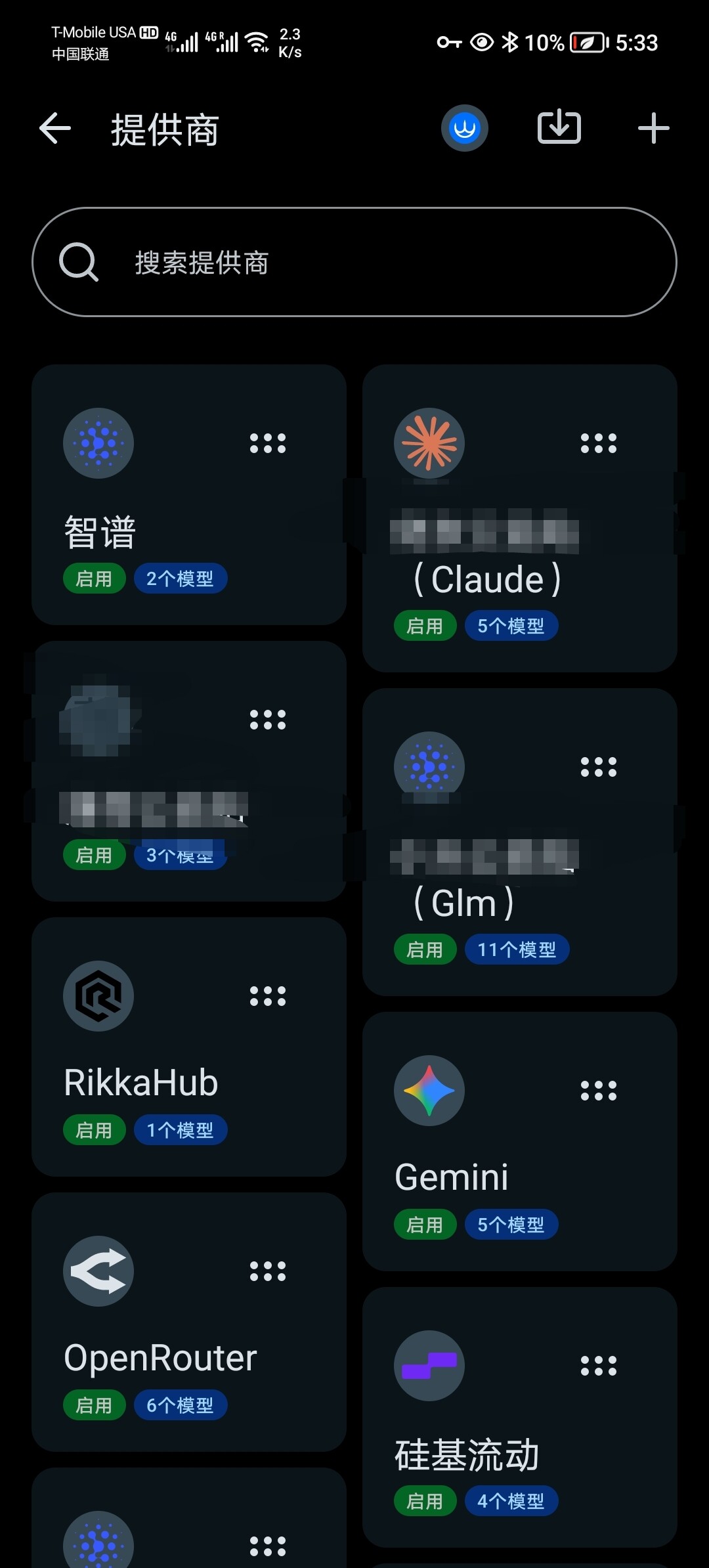
Task: Open the Gemini provider card
Action: click(520, 1141)
